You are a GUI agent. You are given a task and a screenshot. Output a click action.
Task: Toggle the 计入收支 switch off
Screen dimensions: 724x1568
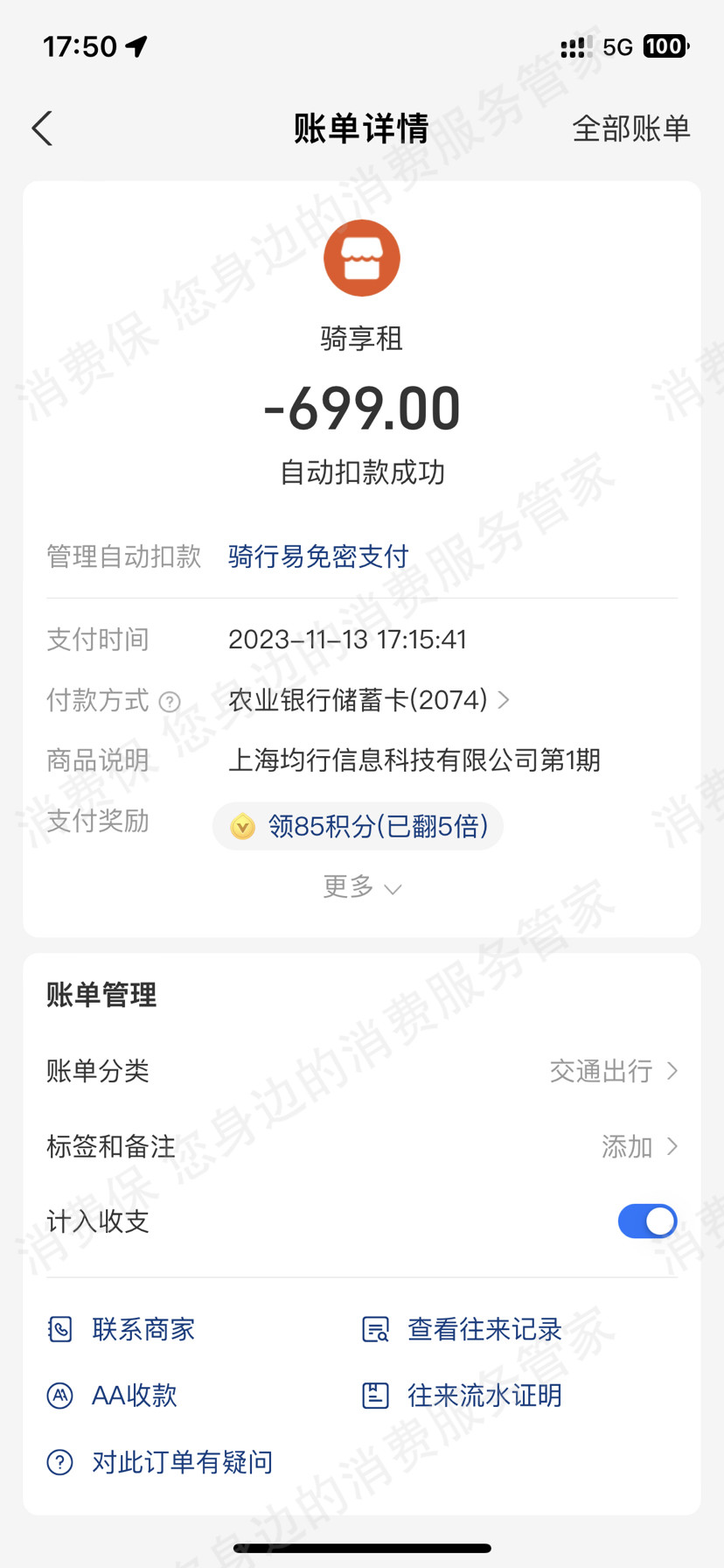point(647,1221)
